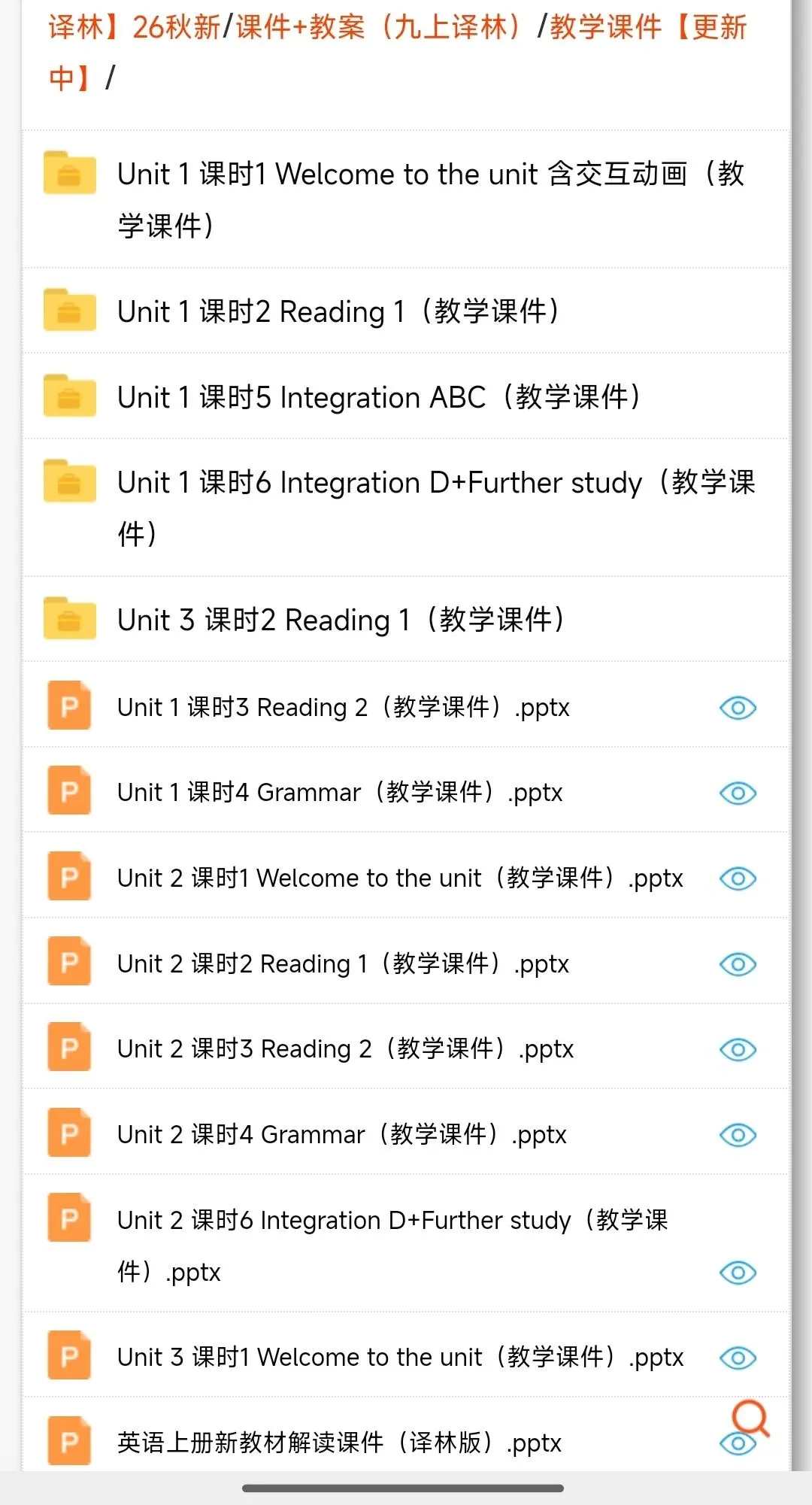Preview Unit 2 课时2 Reading 1 via its eye icon
This screenshot has height=1505, width=812.
point(738,963)
